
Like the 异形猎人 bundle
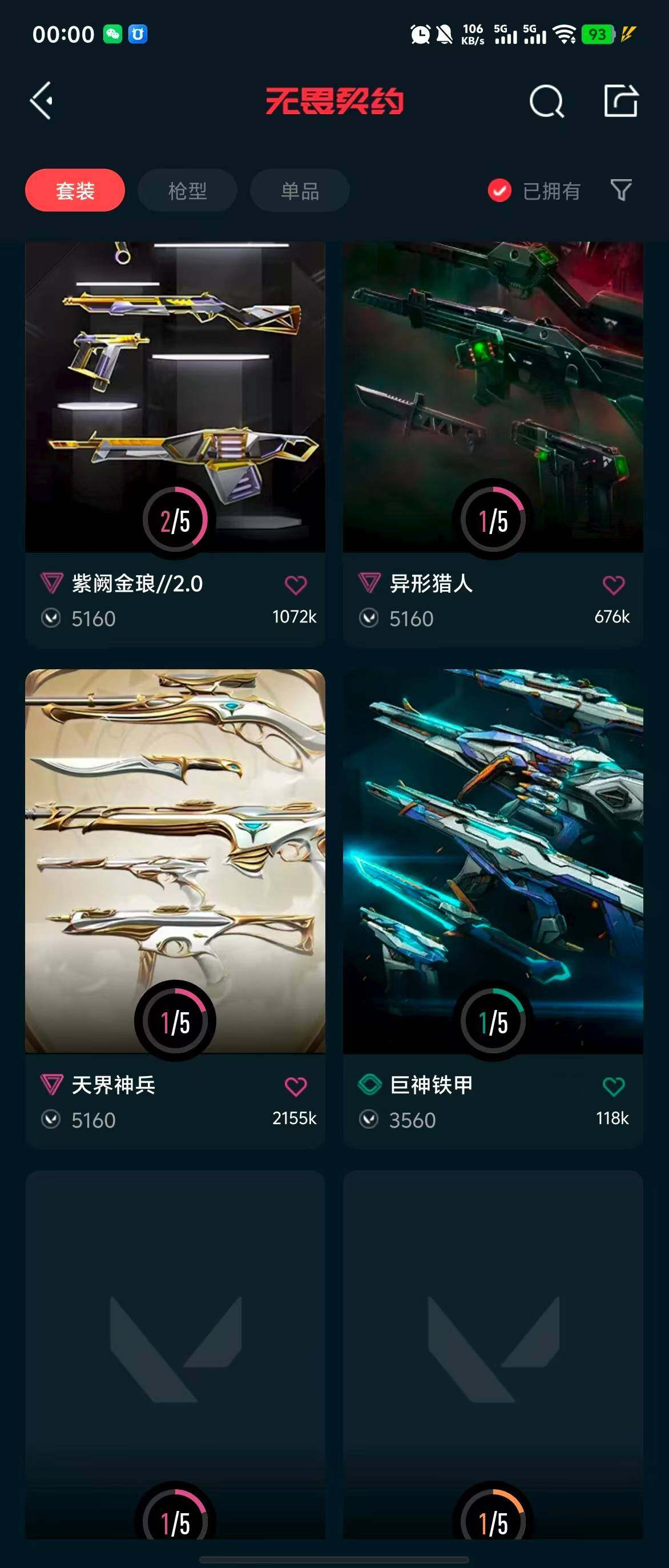pyautogui.click(x=613, y=585)
